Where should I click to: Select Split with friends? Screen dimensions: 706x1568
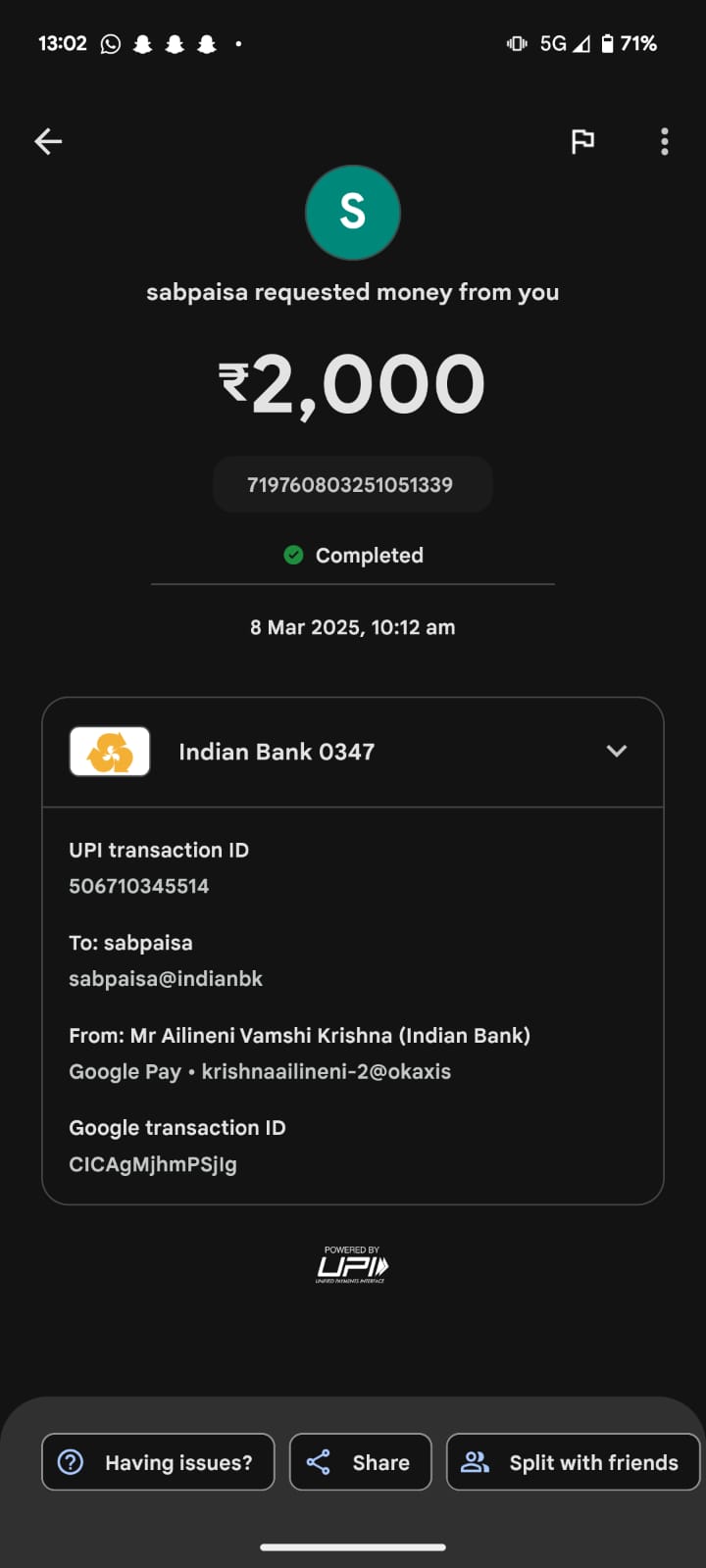click(573, 1462)
